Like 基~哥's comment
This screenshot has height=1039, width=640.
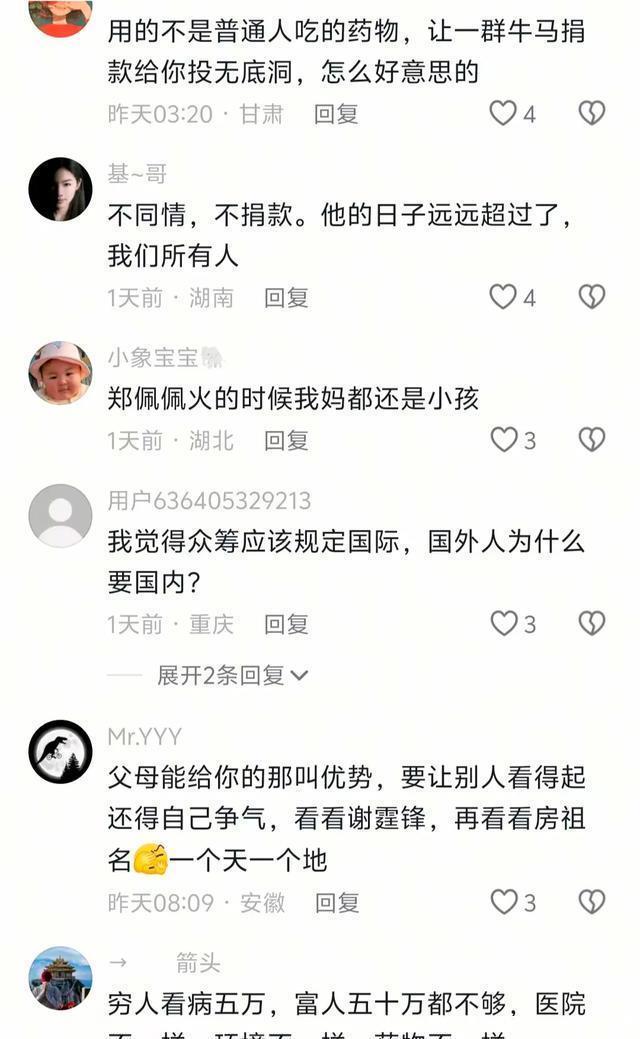pos(503,297)
